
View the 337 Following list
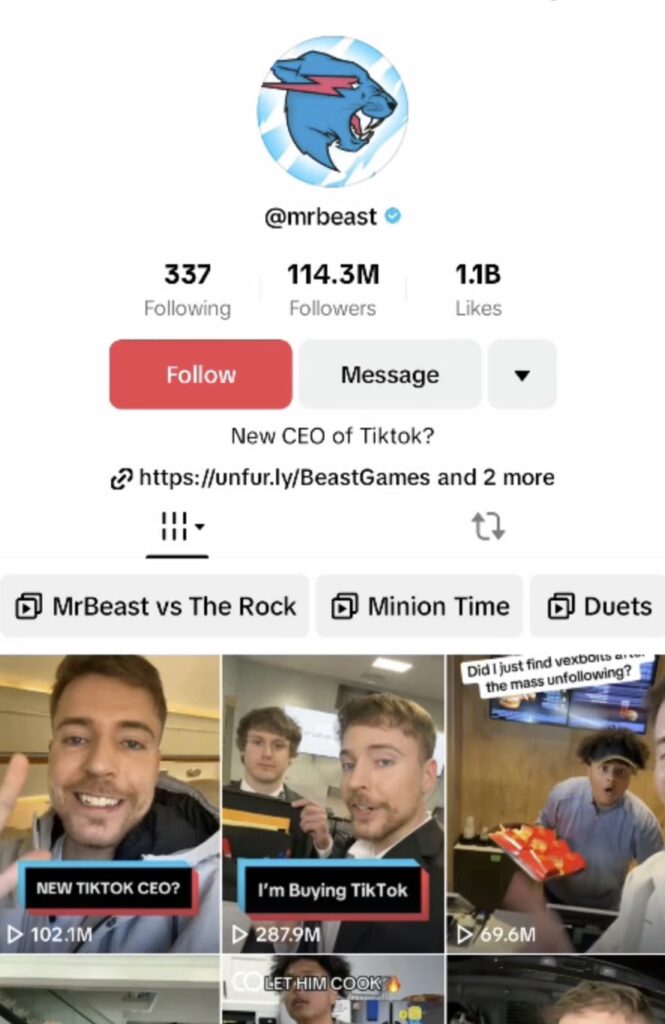click(187, 290)
